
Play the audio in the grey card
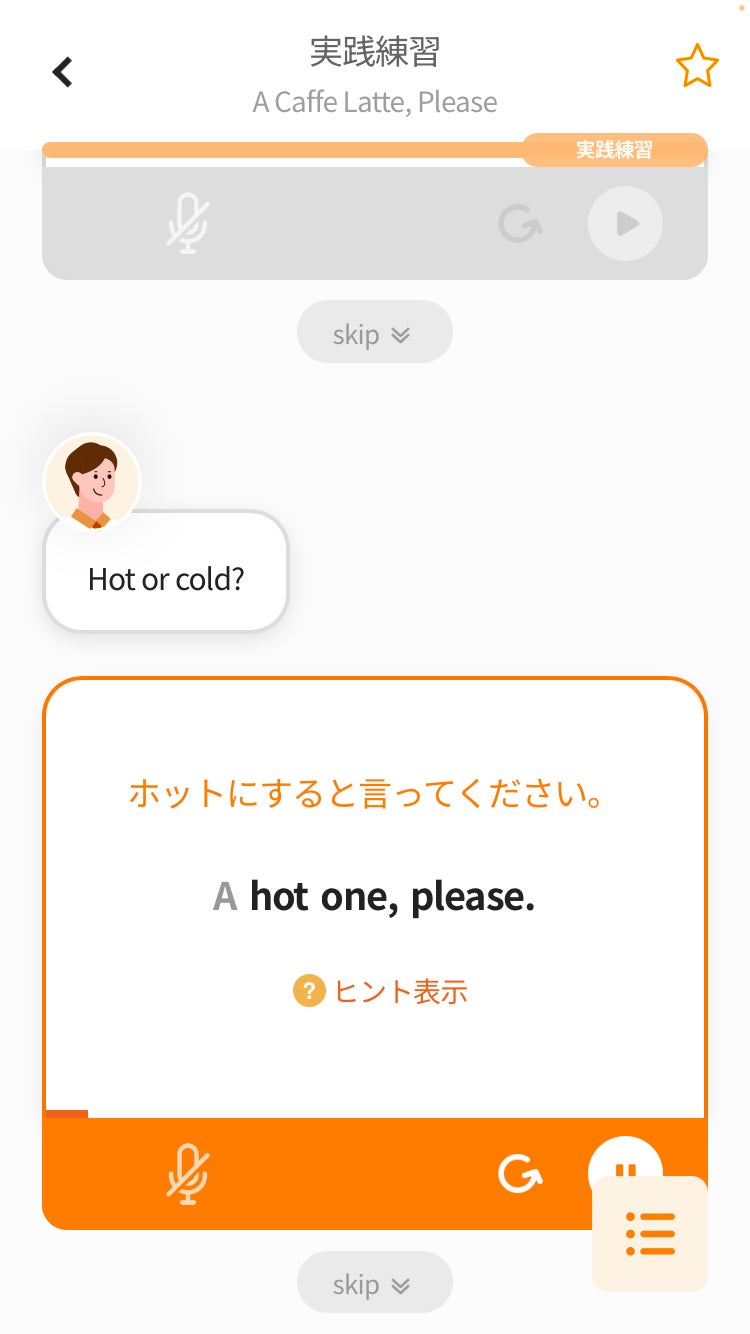pos(625,224)
